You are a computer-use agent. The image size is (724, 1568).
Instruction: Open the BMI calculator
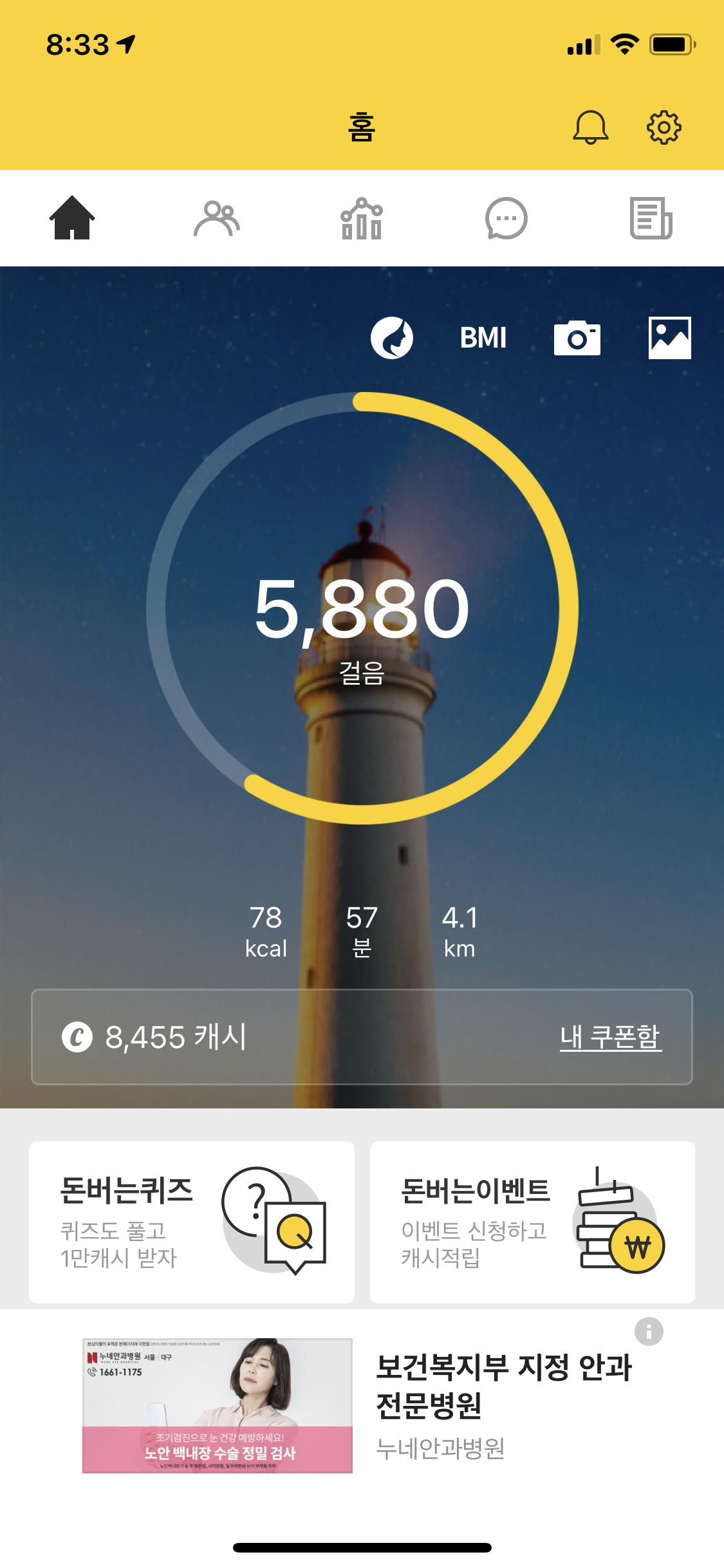point(483,338)
